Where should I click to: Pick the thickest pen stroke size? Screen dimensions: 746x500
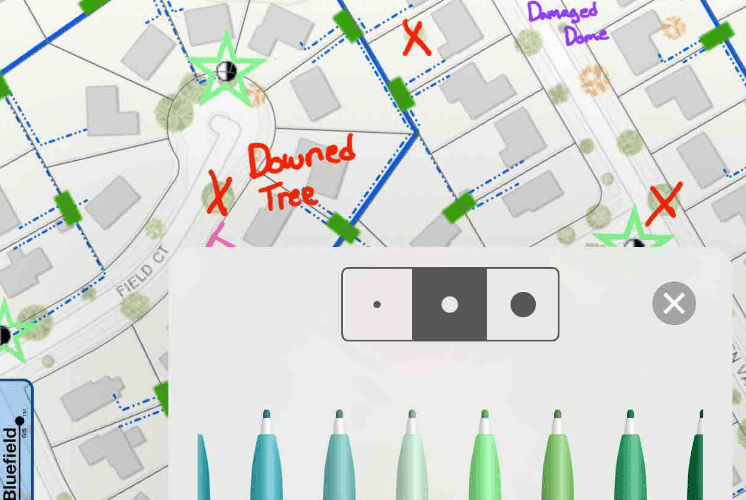point(523,304)
